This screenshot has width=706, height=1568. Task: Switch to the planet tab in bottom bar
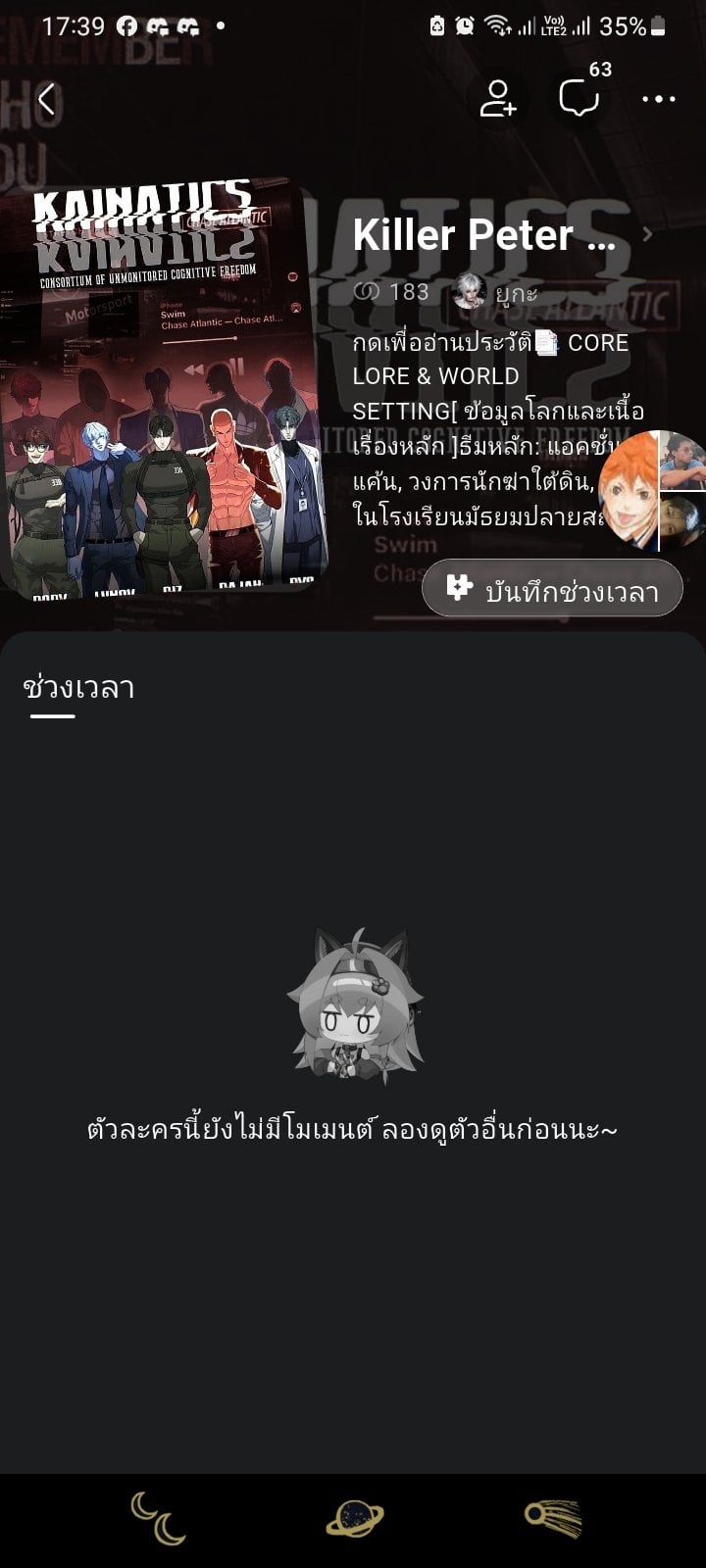(354, 1519)
